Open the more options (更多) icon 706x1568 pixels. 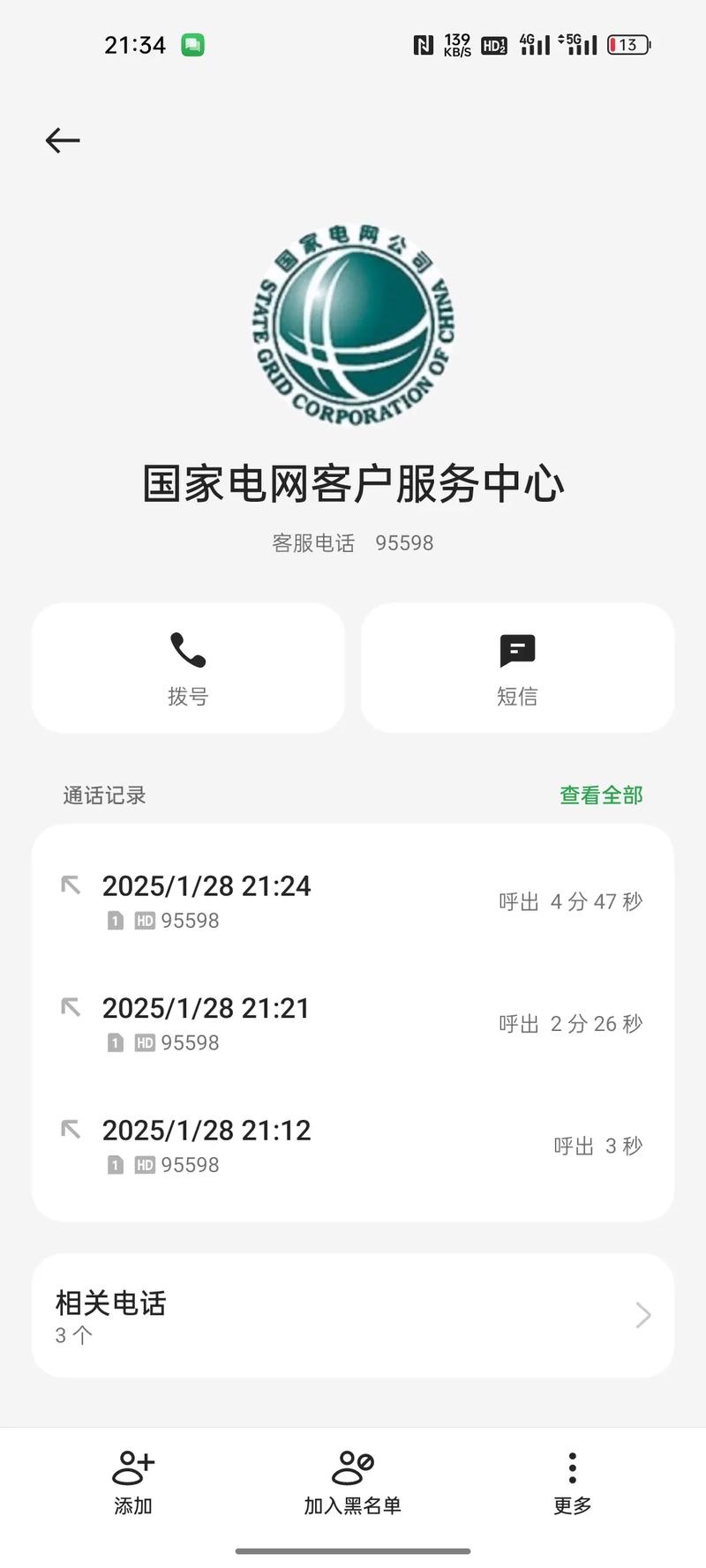[x=571, y=1463]
